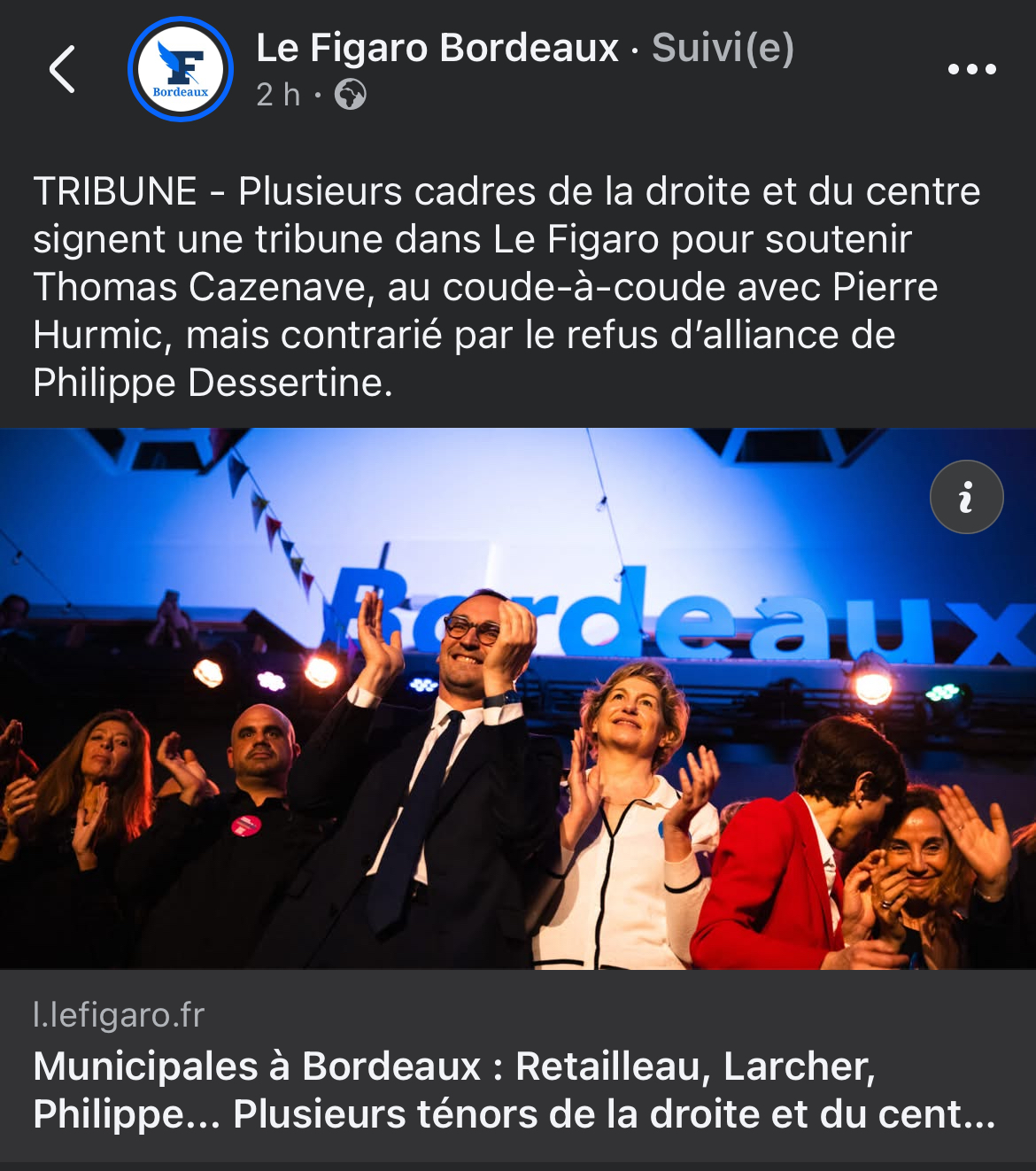The width and height of the screenshot is (1036, 1171).
Task: Go back with the arrow icon
Action: (62, 69)
